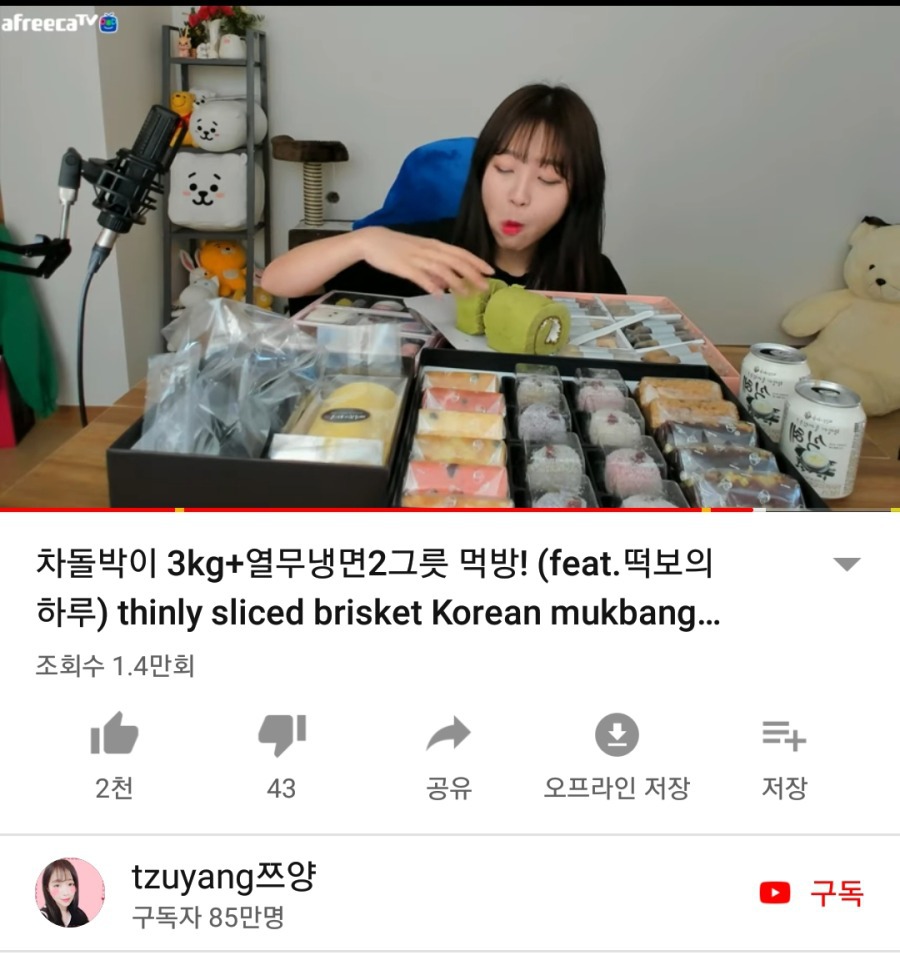The height and width of the screenshot is (955, 900).
Task: Expand the video description arrow
Action: 846,565
